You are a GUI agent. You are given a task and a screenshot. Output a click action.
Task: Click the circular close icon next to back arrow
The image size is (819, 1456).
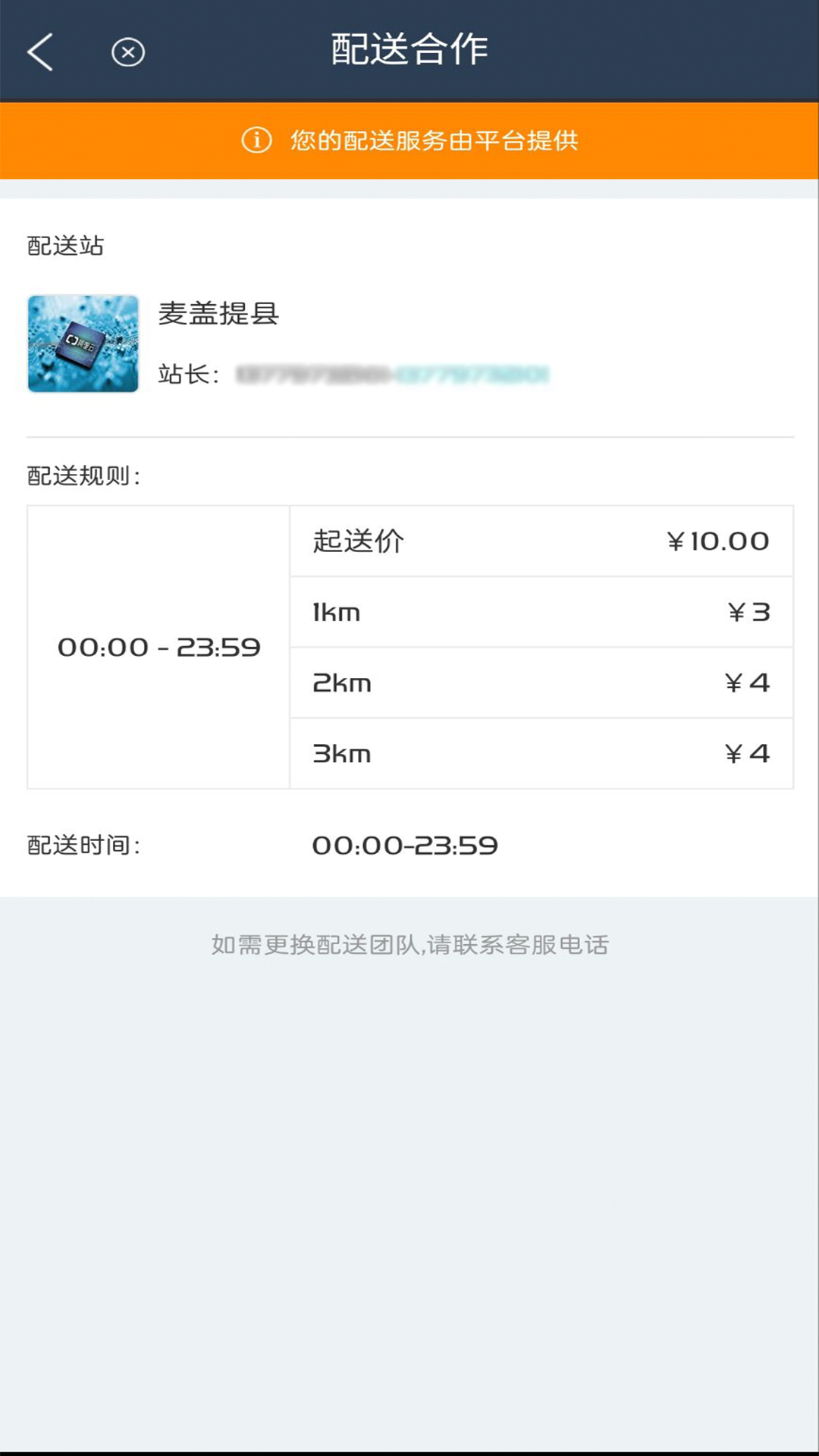(127, 52)
